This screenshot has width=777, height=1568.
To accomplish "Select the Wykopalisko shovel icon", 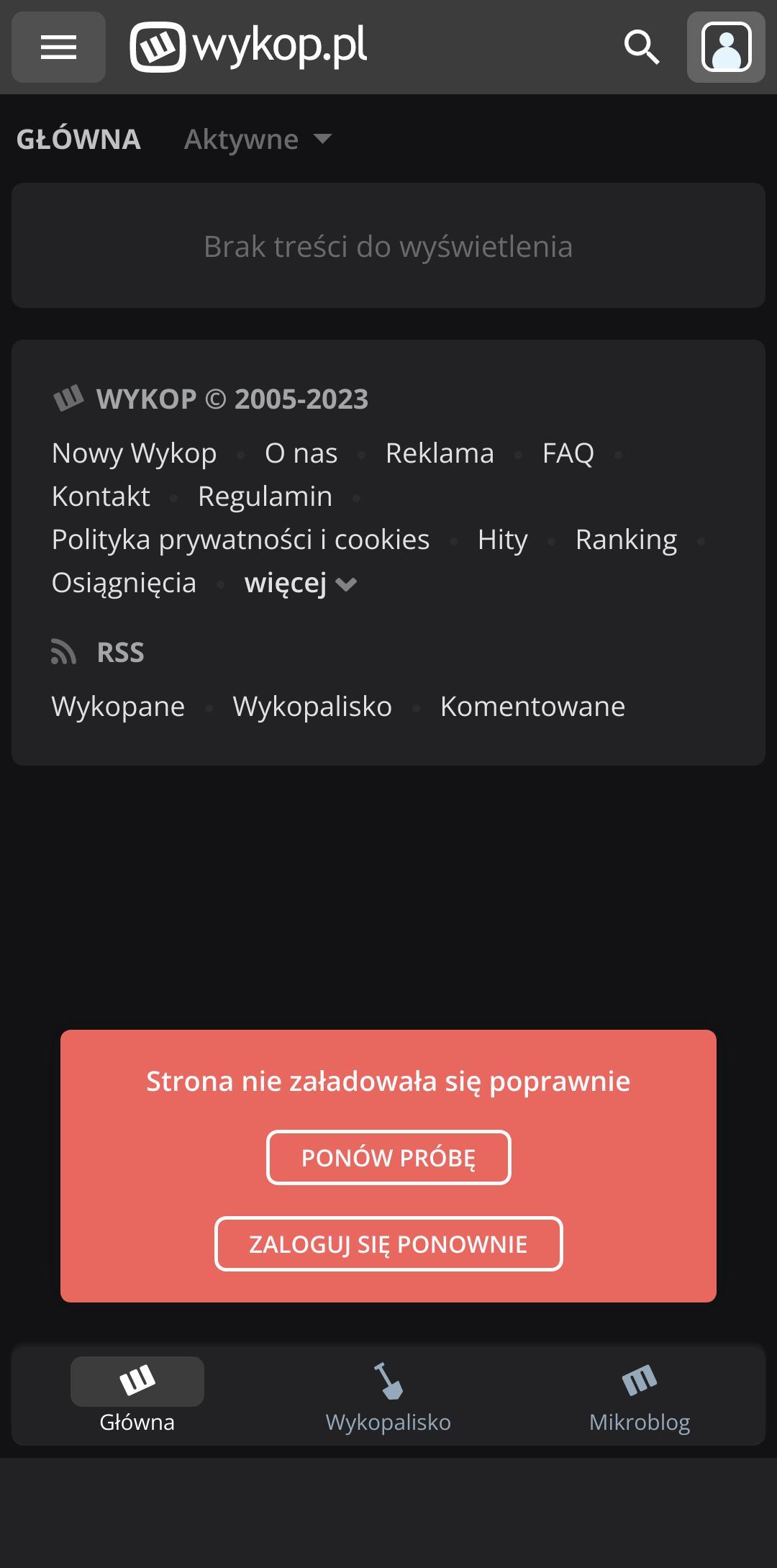I will (388, 1382).
